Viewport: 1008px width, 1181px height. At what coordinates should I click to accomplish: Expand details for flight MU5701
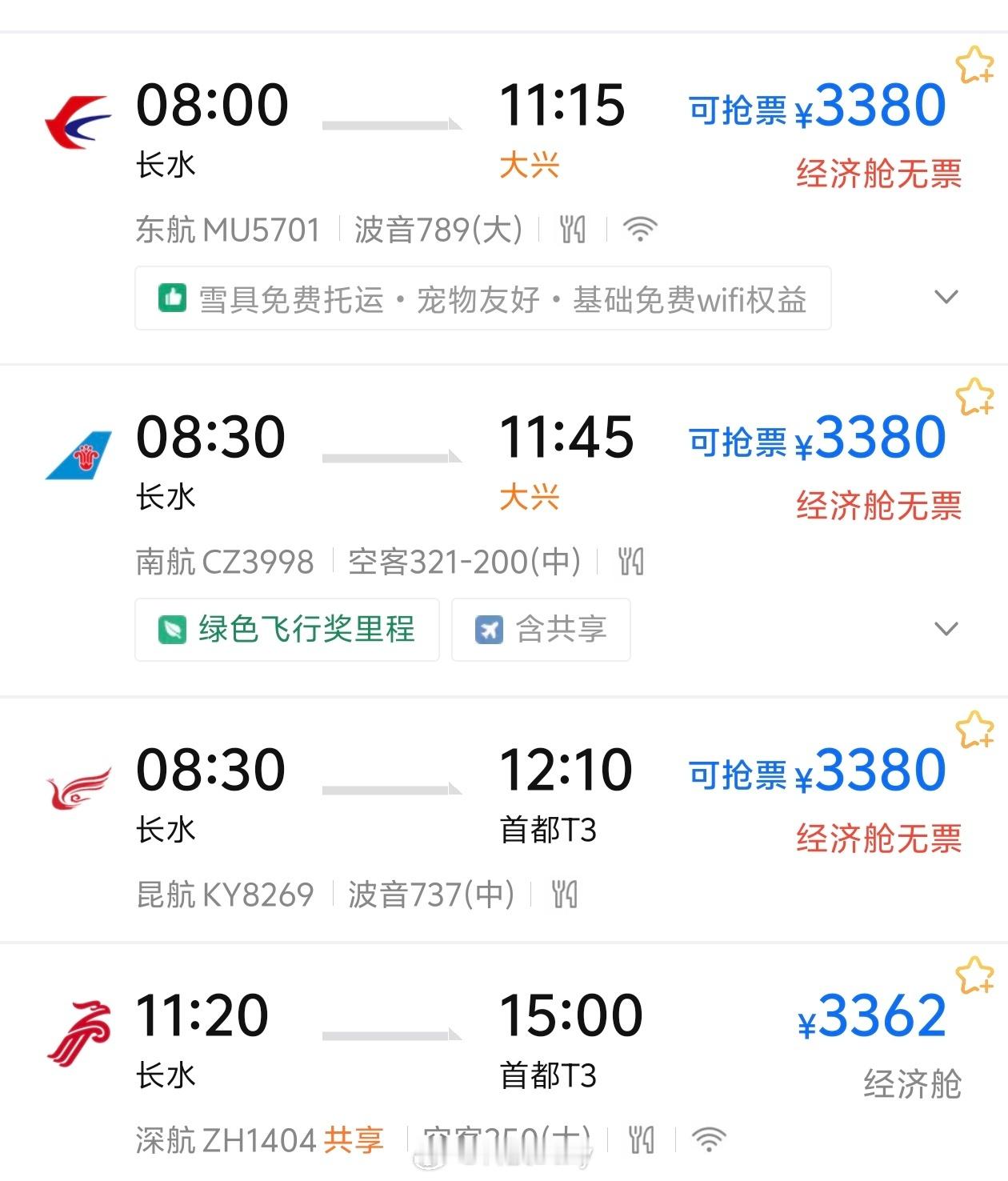pyautogui.click(x=946, y=298)
